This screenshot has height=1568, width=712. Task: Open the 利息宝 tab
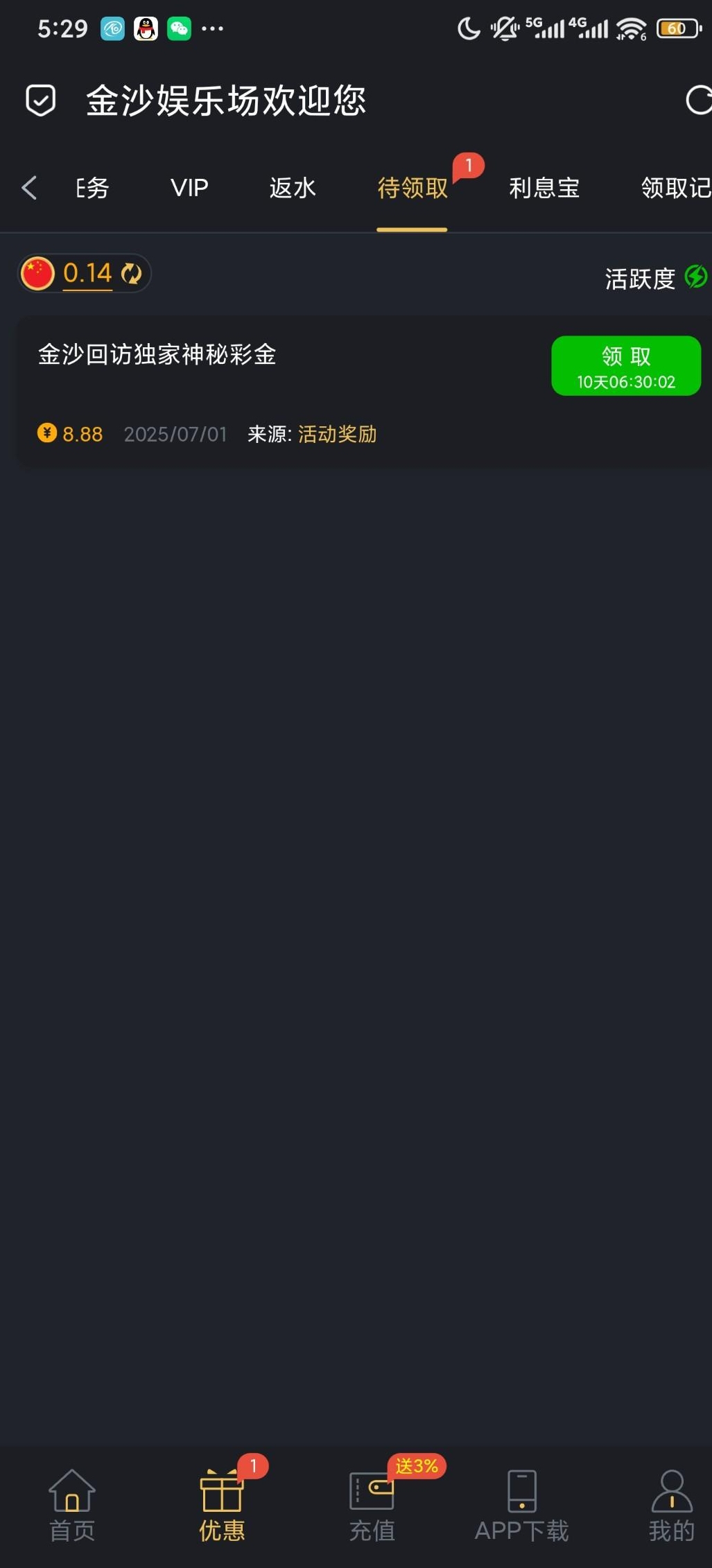tap(544, 188)
